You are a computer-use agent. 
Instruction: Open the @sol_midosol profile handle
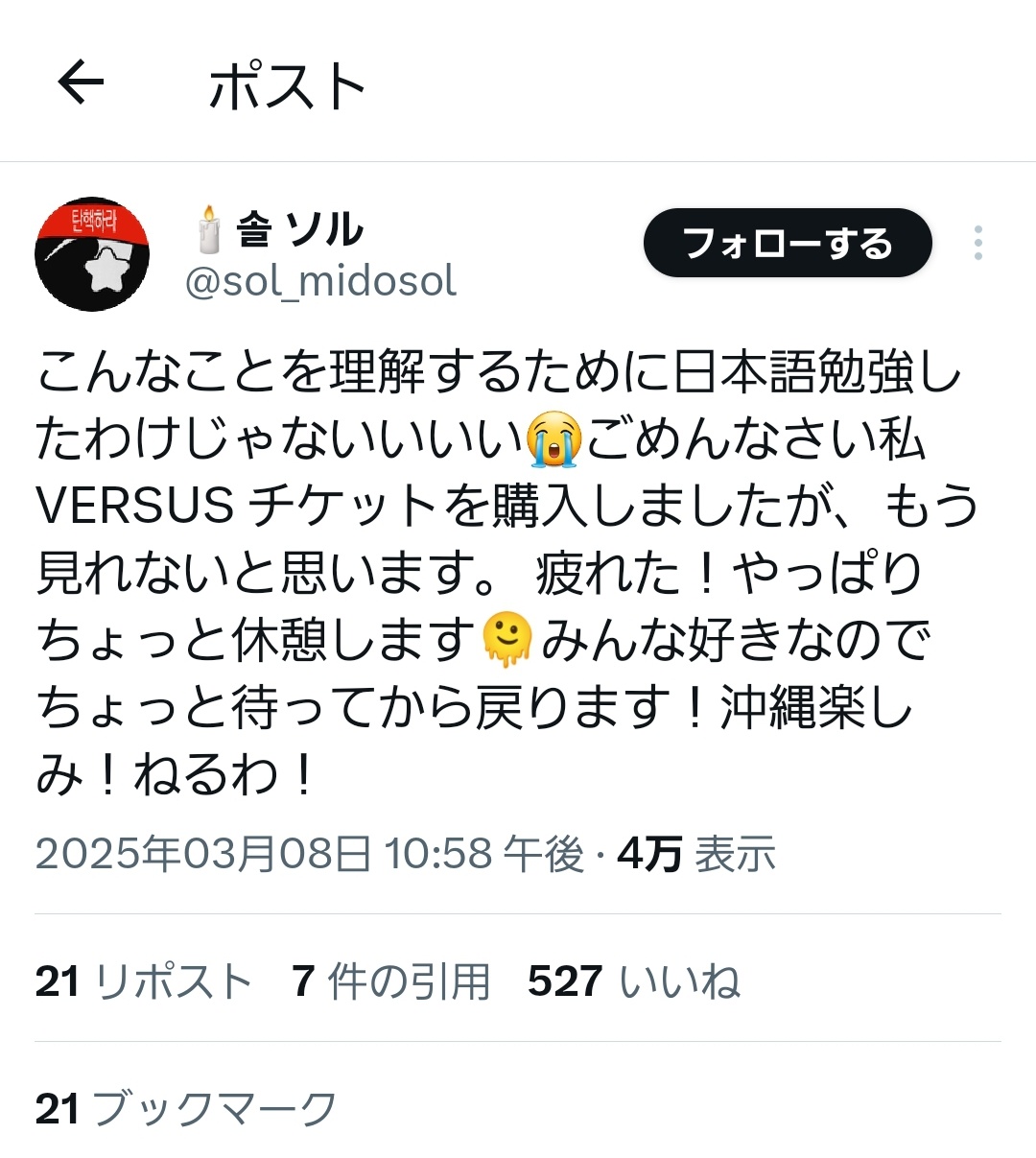click(319, 282)
